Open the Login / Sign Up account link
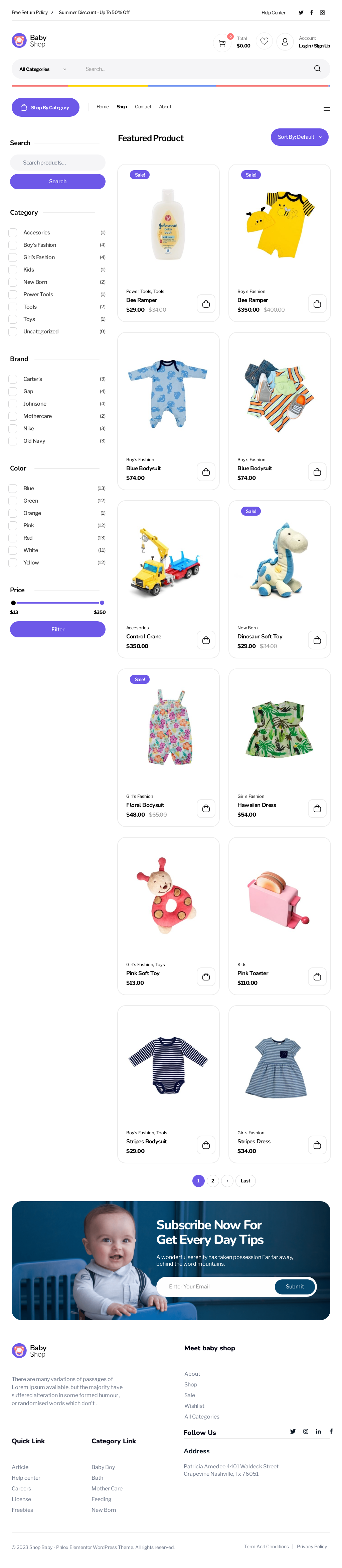This screenshot has height=1568, width=342. pos(314,46)
